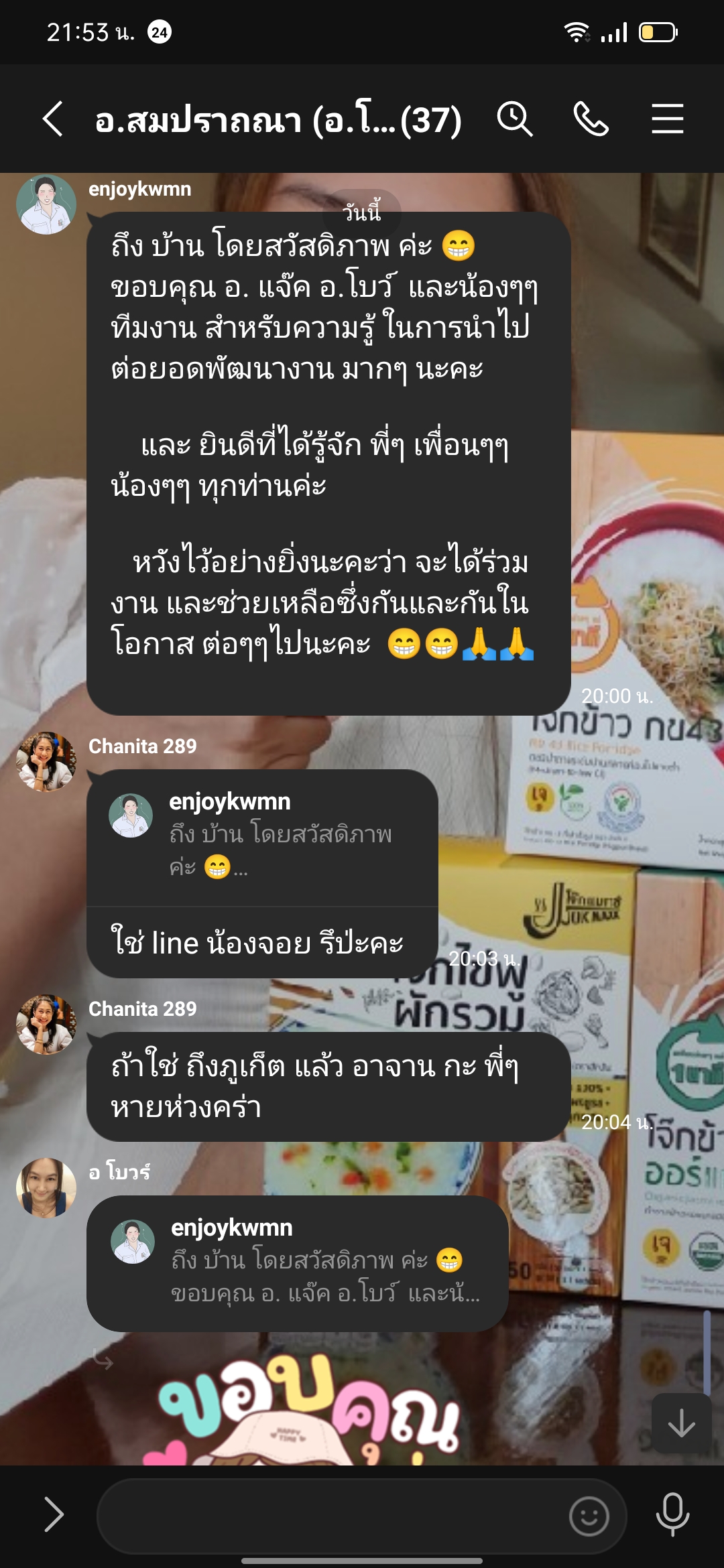724x1568 pixels.
Task: Open enjoykwmn's profile avatar
Action: pos(46,205)
